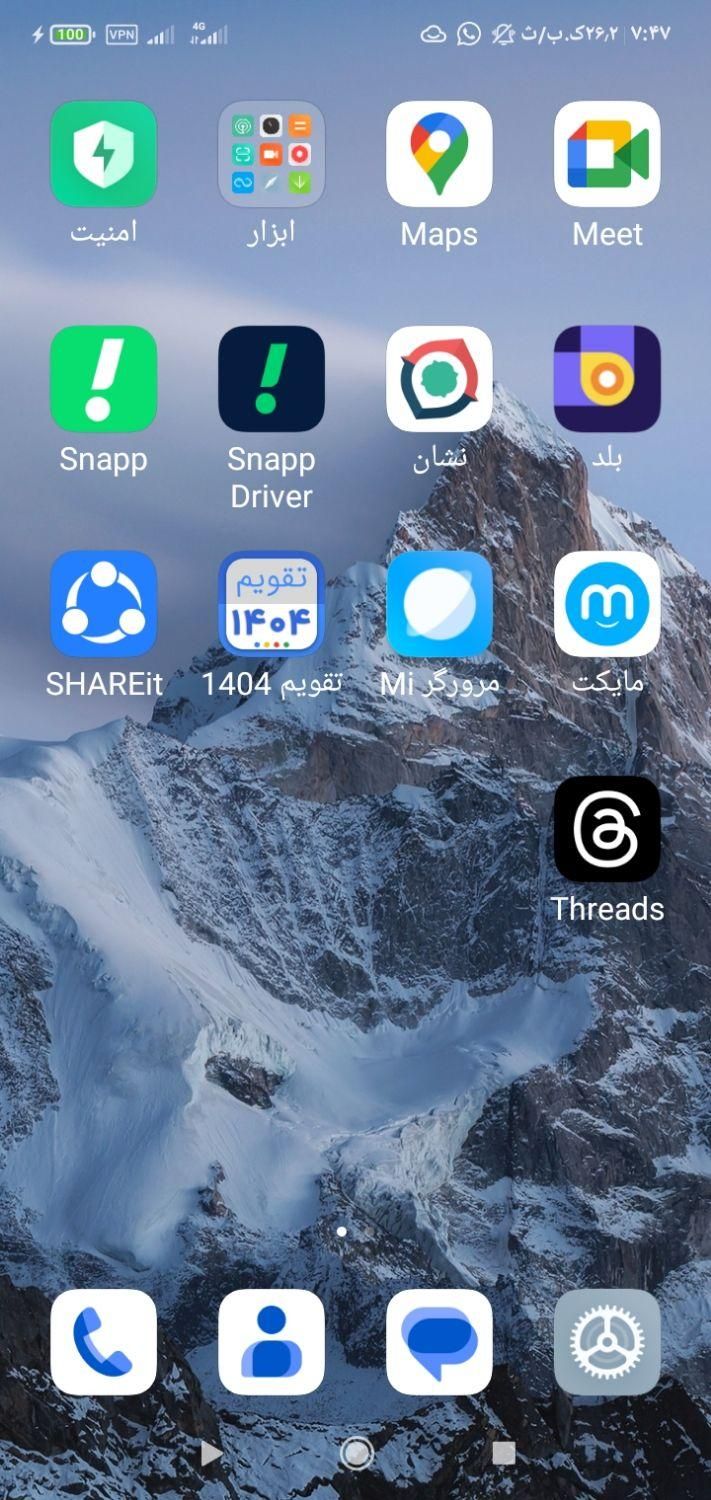The width and height of the screenshot is (711, 1500).
Task: Open the مایکت app store
Action: click(x=607, y=604)
